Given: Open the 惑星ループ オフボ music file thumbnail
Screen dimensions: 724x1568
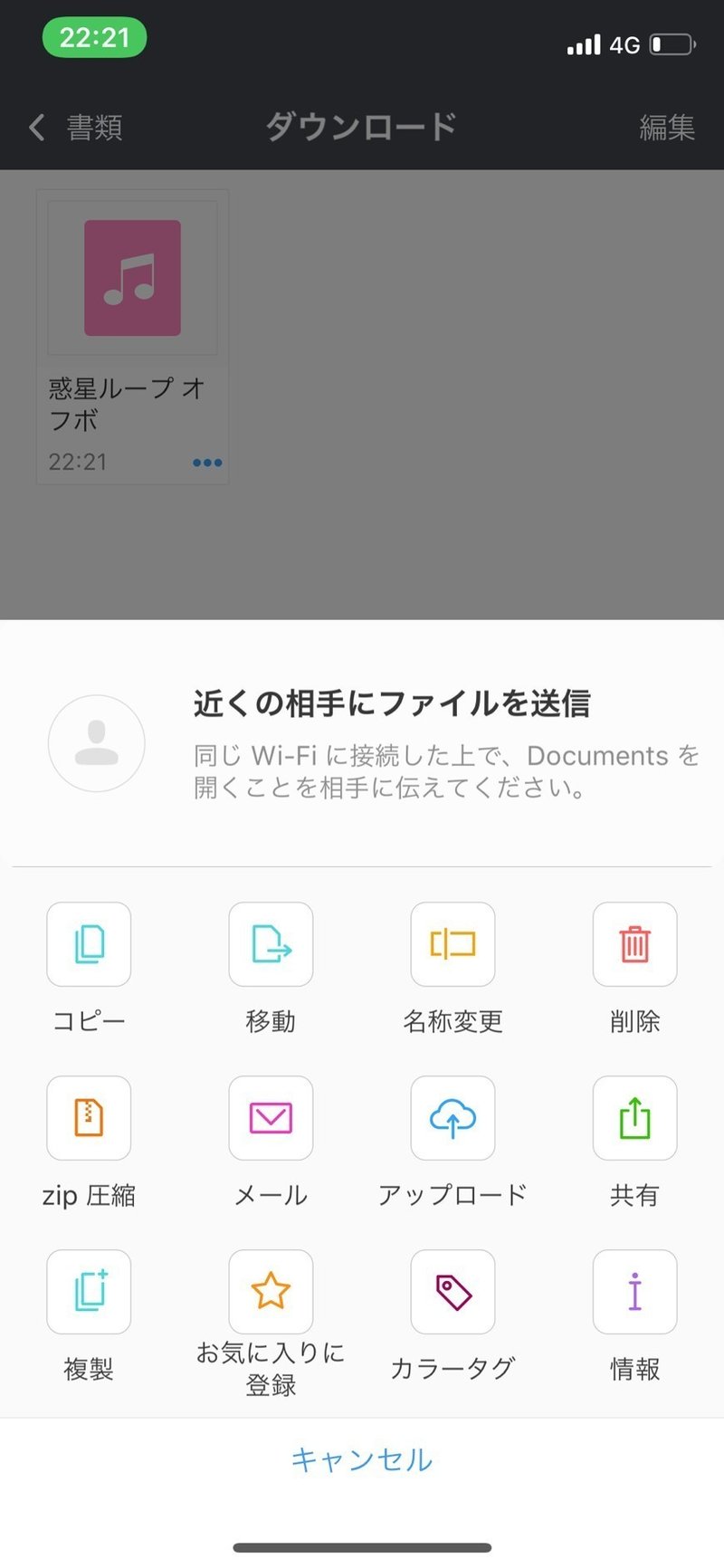Looking at the screenshot, I should point(132,278).
